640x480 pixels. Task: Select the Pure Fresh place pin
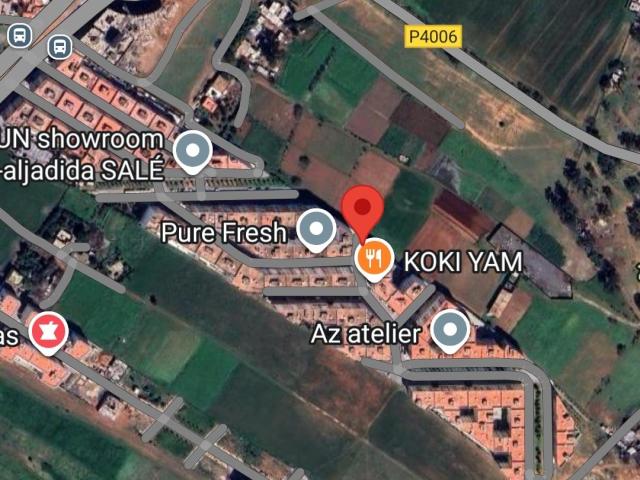point(318,230)
